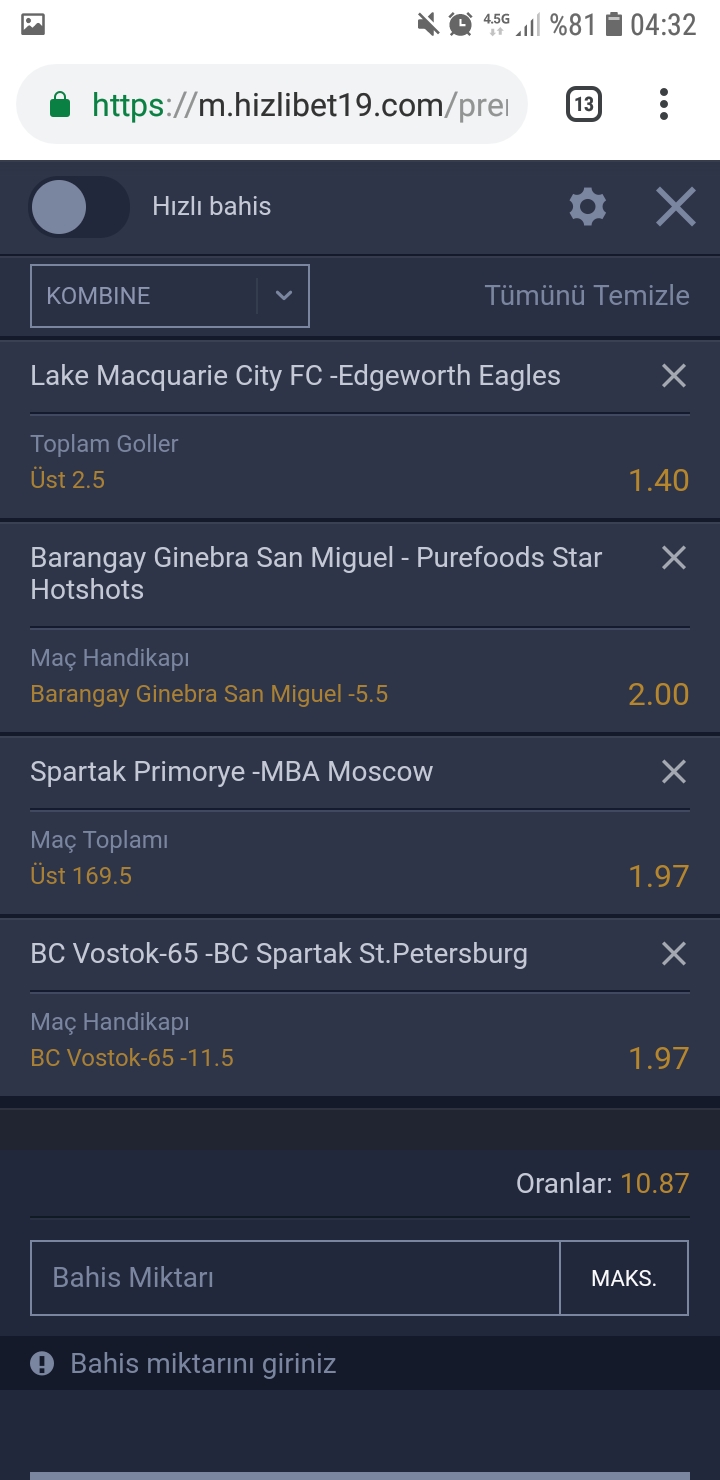Focus the Bahis Miktarı input field

(295, 1278)
